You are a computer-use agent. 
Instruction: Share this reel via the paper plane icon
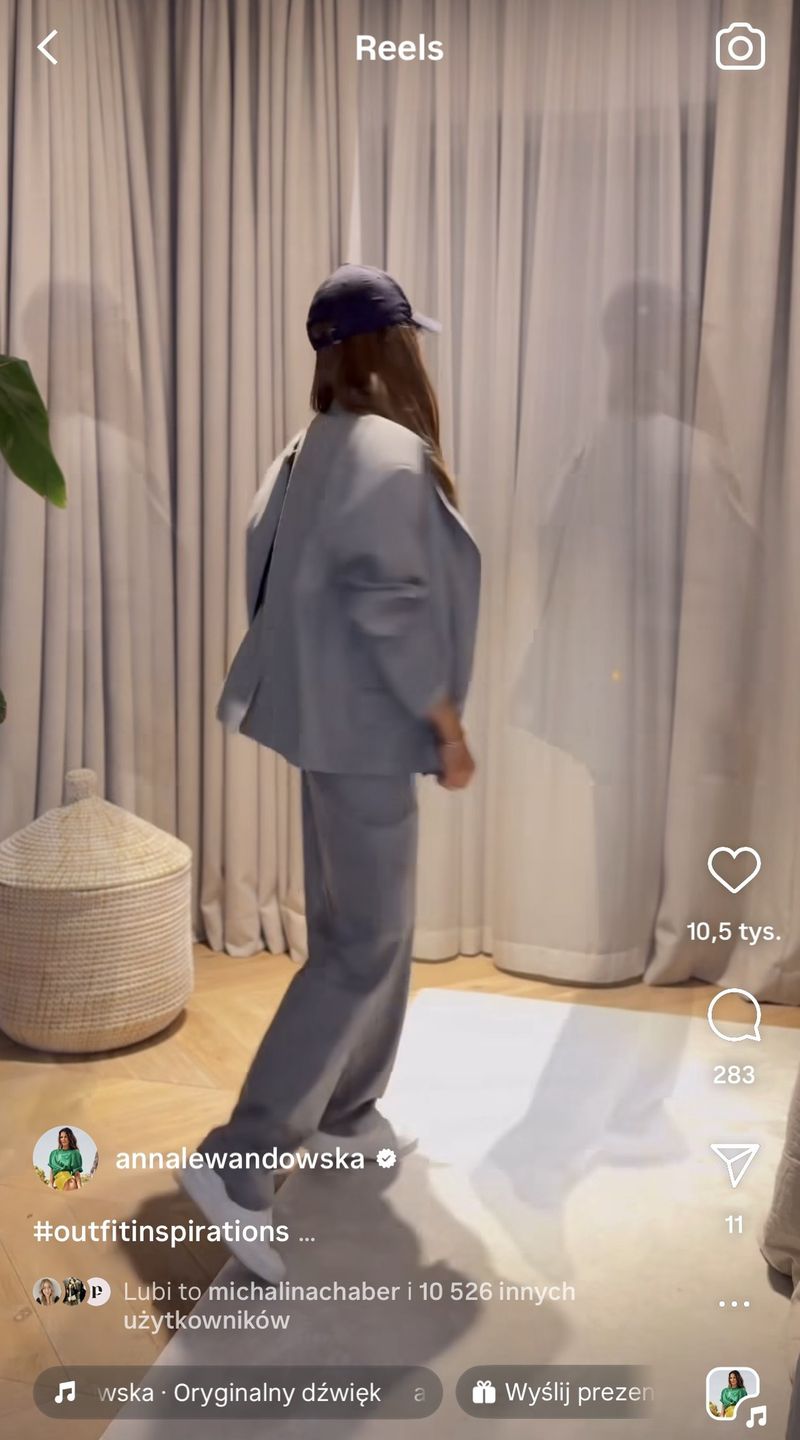pyautogui.click(x=734, y=1165)
